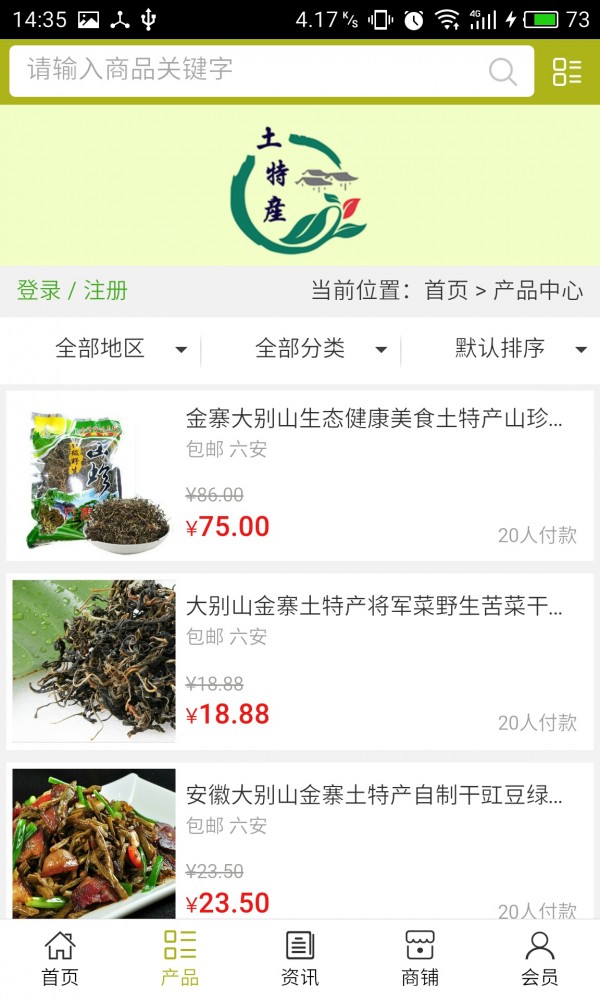The image size is (600, 1000).
Task: Go to 首页 in the breadcrumb
Action: (446, 291)
